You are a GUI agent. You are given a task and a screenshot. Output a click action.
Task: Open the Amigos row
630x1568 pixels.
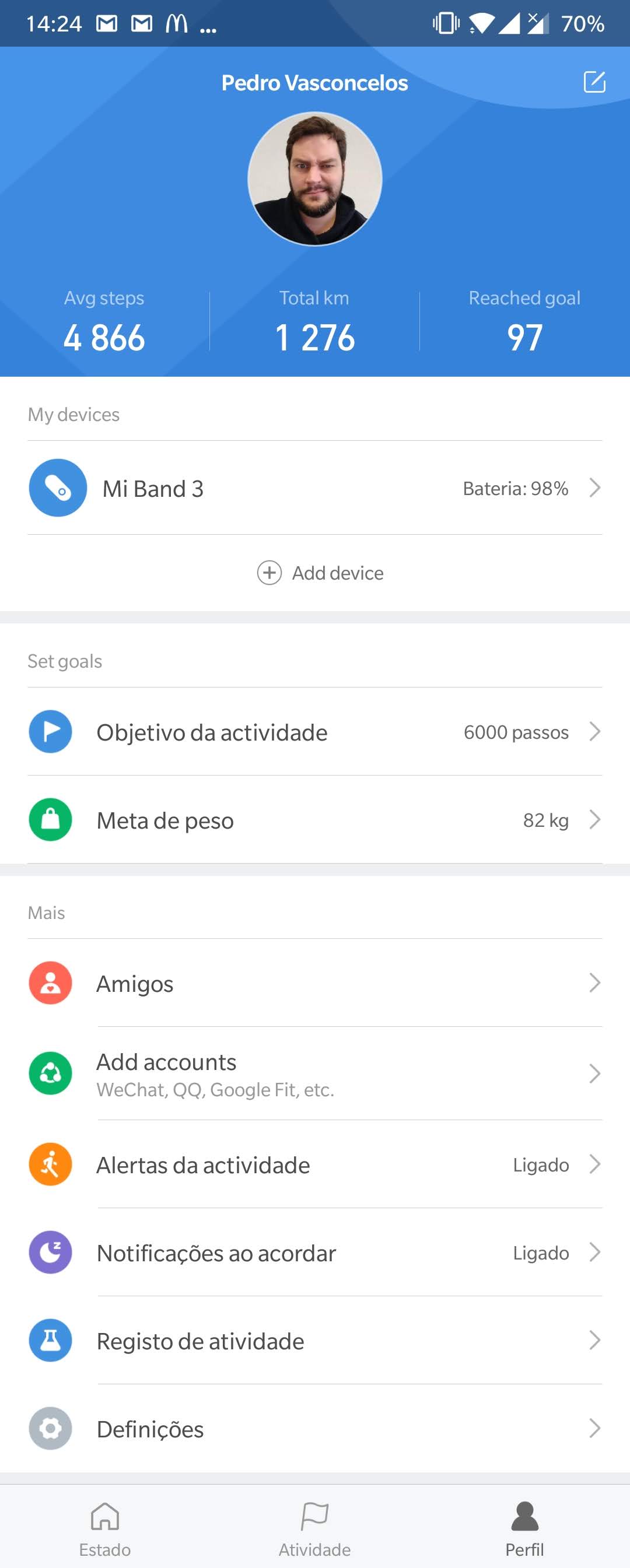coord(314,983)
